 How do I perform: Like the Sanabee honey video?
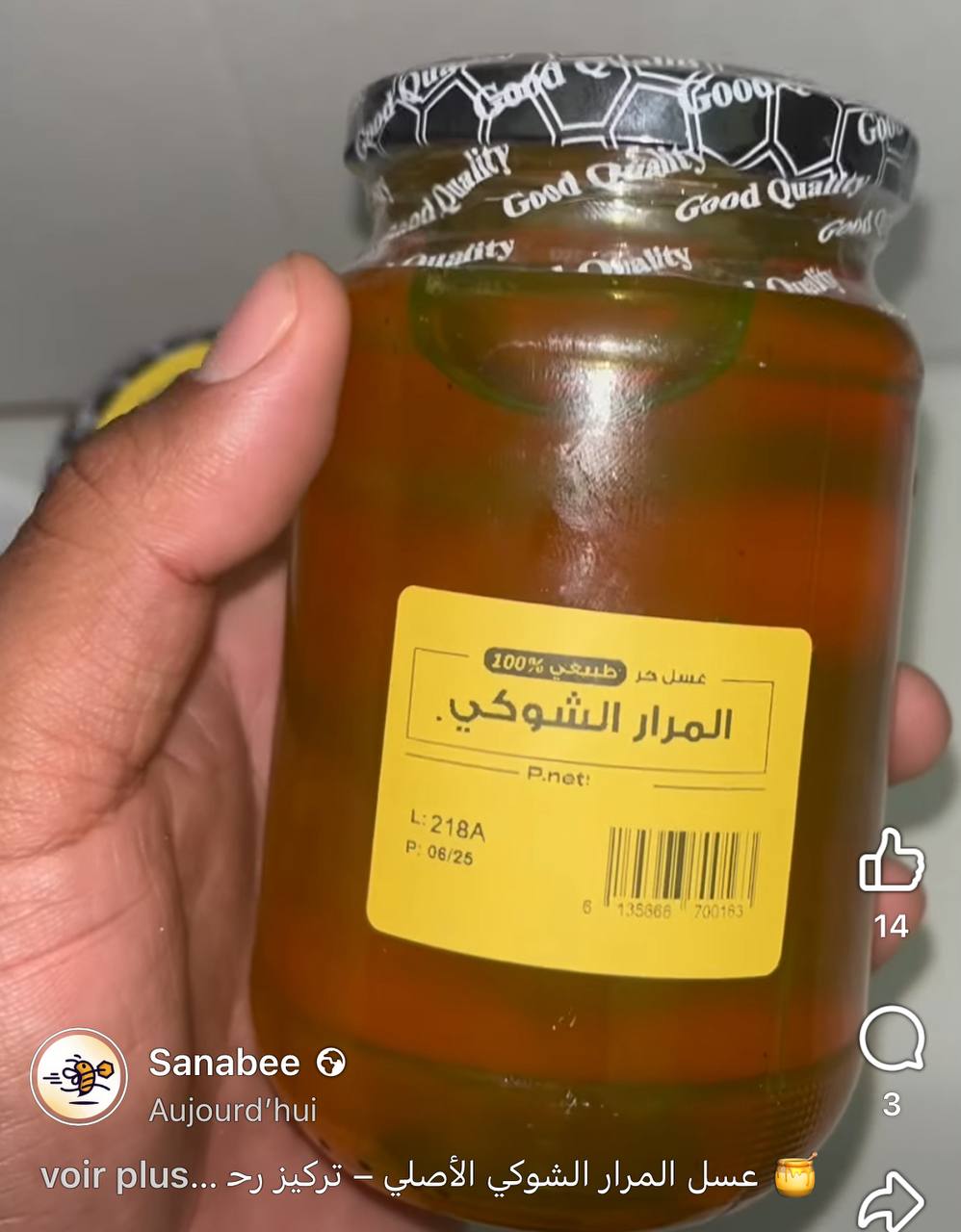891,860
